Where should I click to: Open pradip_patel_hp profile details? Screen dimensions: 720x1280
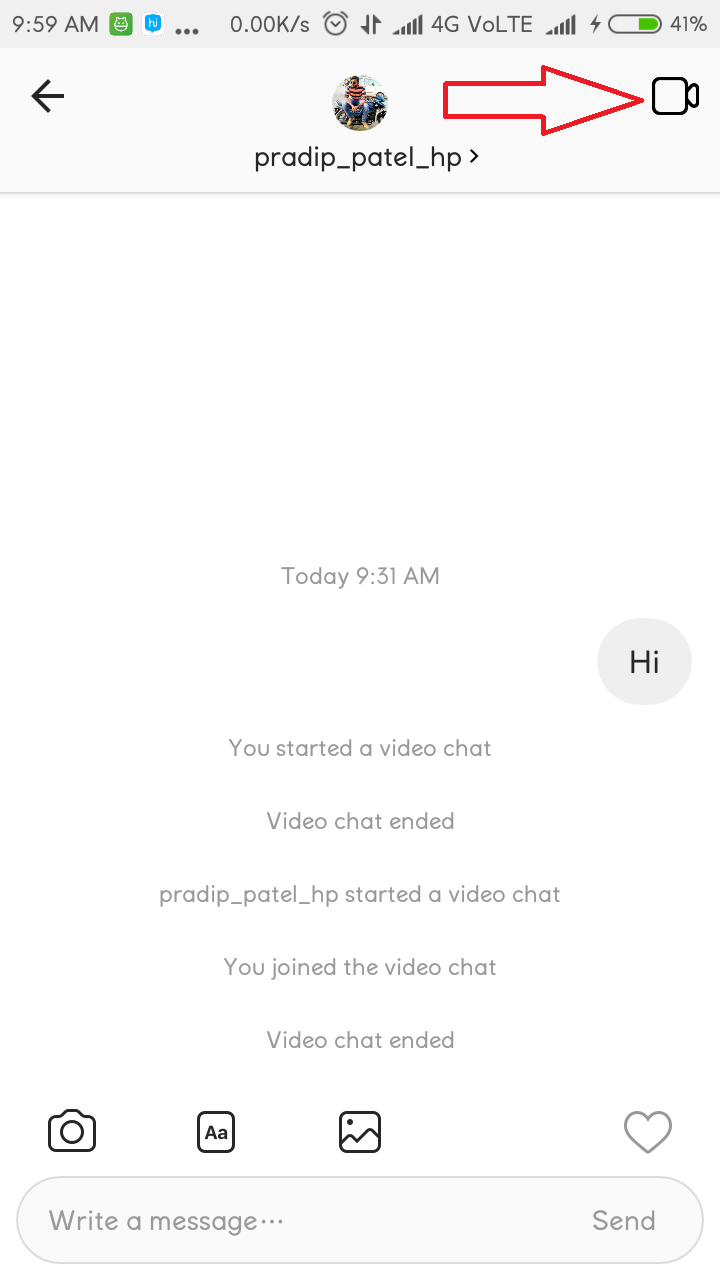click(x=365, y=157)
